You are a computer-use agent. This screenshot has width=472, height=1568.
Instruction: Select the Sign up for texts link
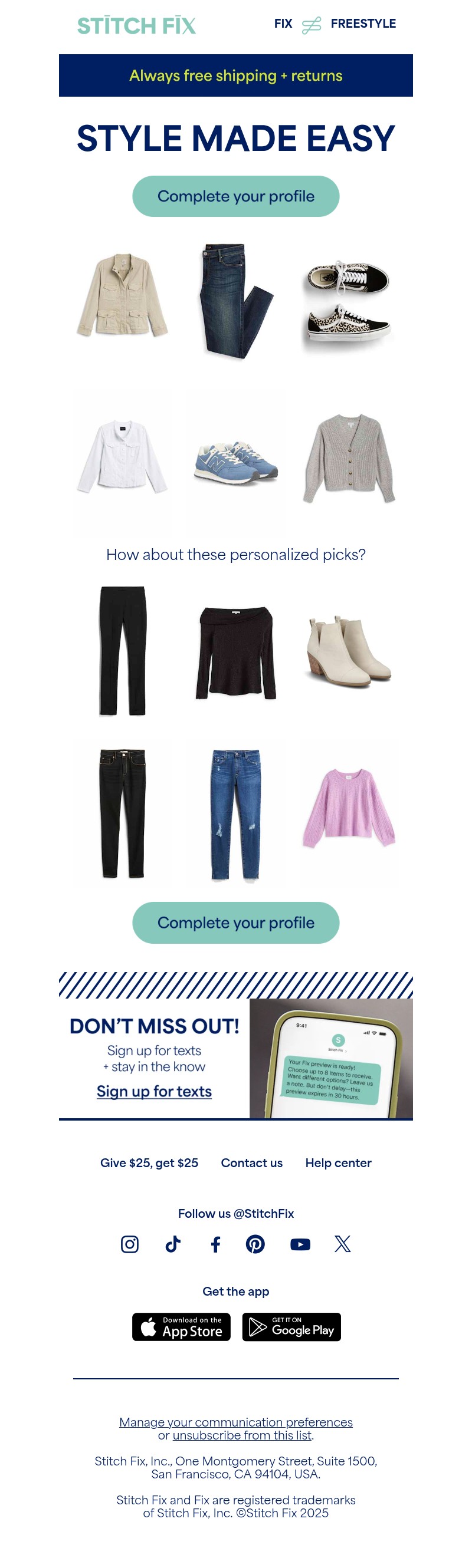(154, 1091)
